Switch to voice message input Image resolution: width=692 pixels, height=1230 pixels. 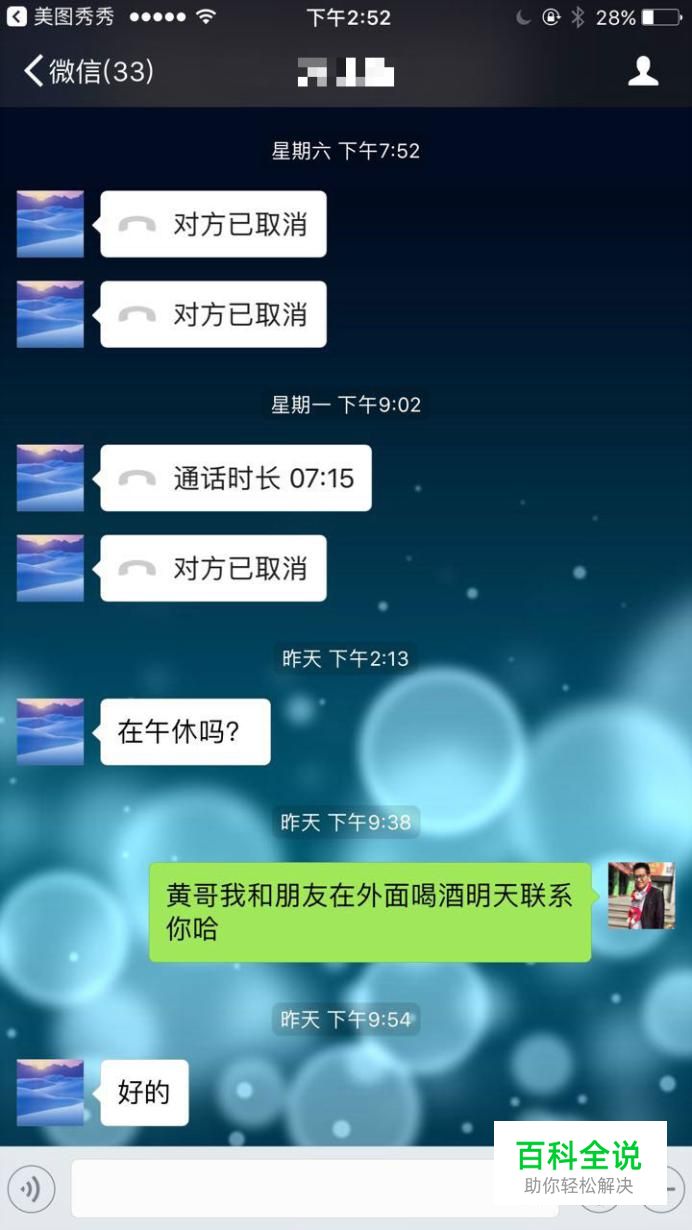(x=32, y=1189)
